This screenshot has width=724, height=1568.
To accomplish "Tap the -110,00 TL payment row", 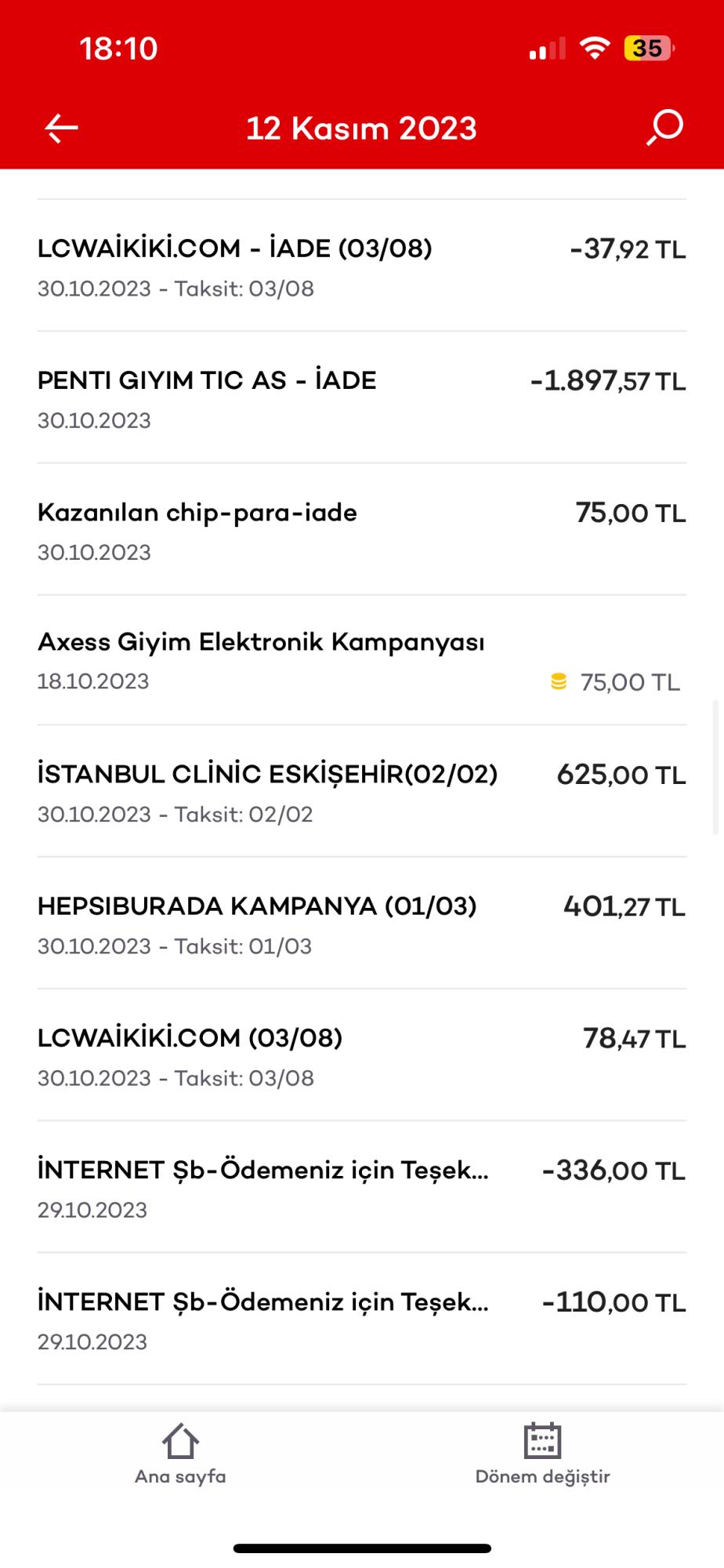I will coord(360,1319).
